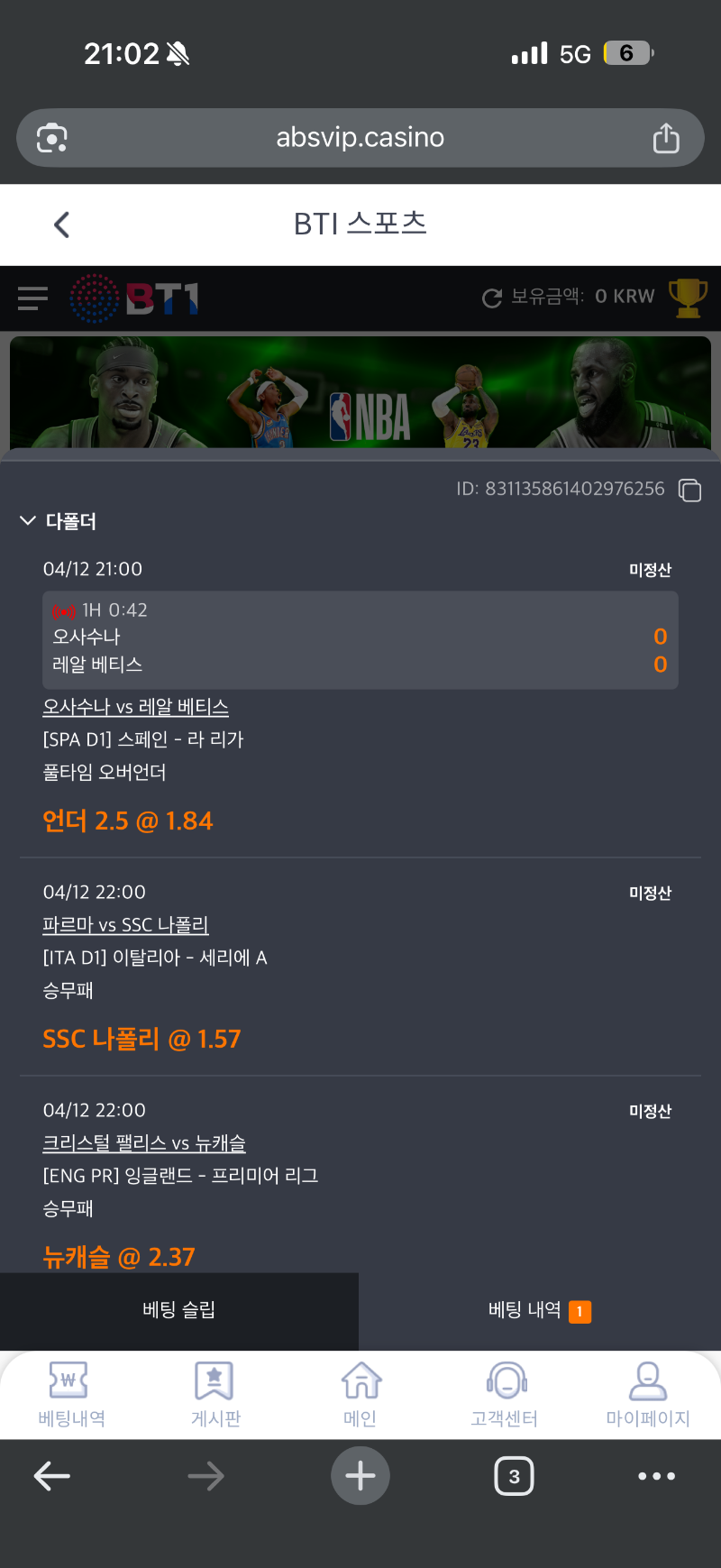Go to 메인 home

pyautogui.click(x=360, y=1394)
